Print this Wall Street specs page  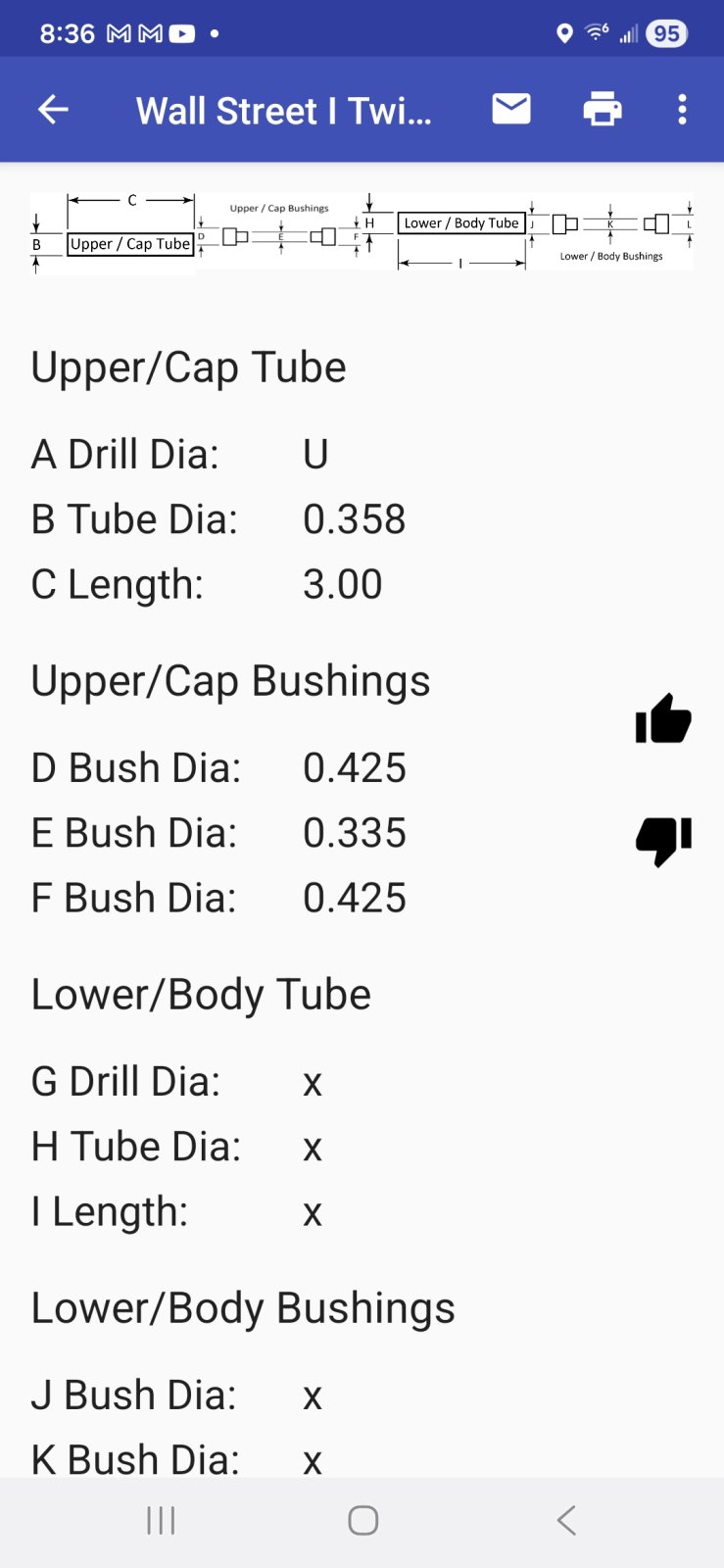tap(603, 110)
